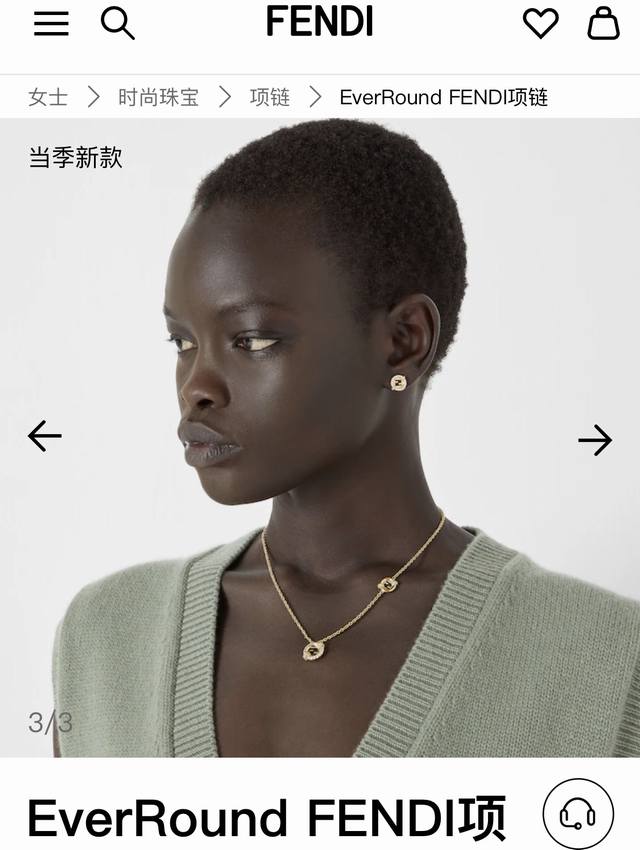Open customer service headset chat
Viewport: 640px width, 850px height.
[x=577, y=815]
